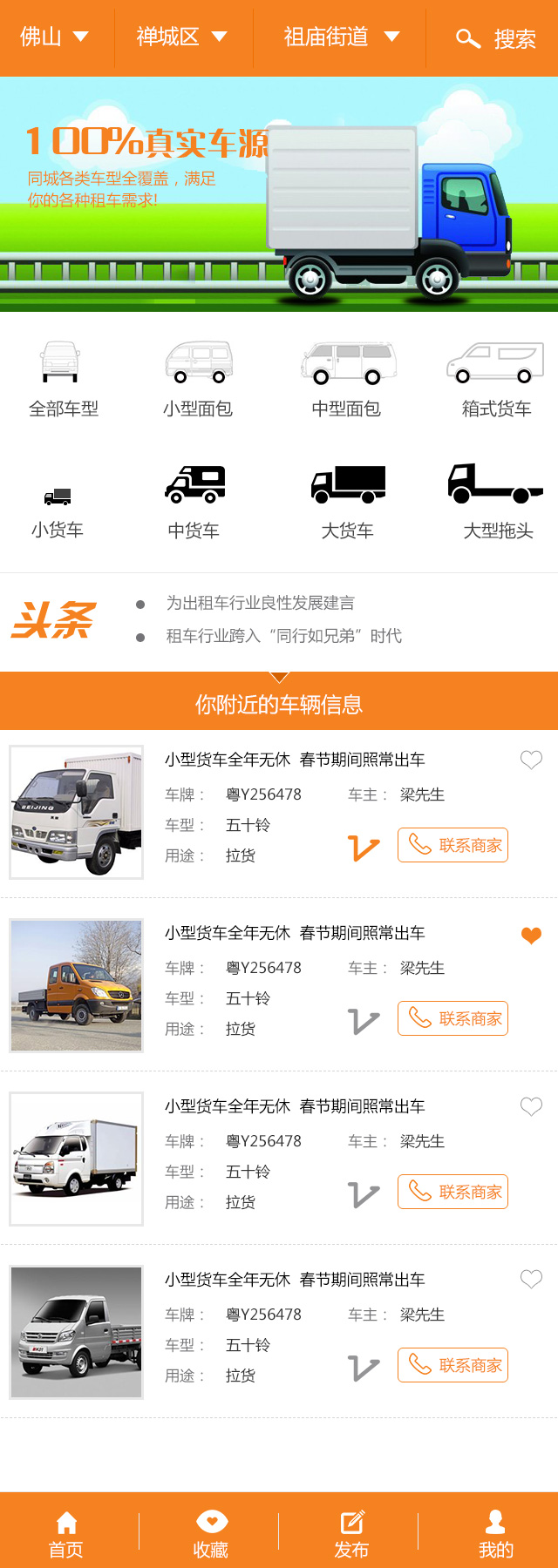Switch to the 我的 tab
The width and height of the screenshot is (558, 1568).
tap(495, 1534)
